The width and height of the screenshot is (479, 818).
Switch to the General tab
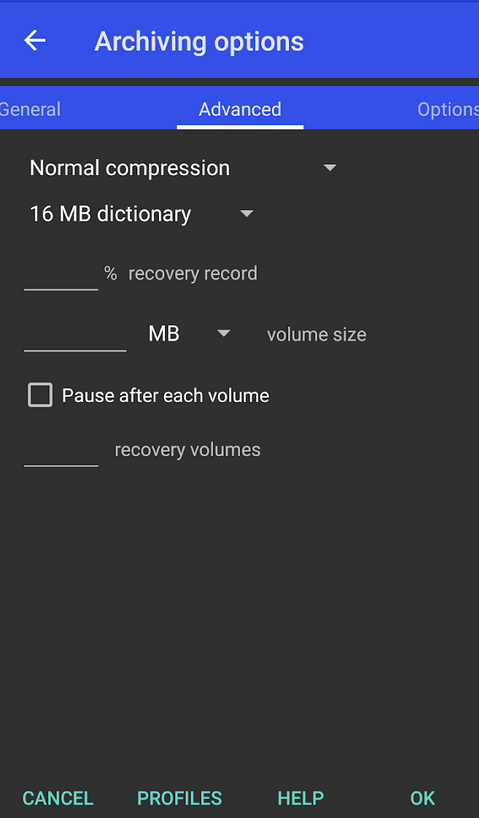(30, 110)
